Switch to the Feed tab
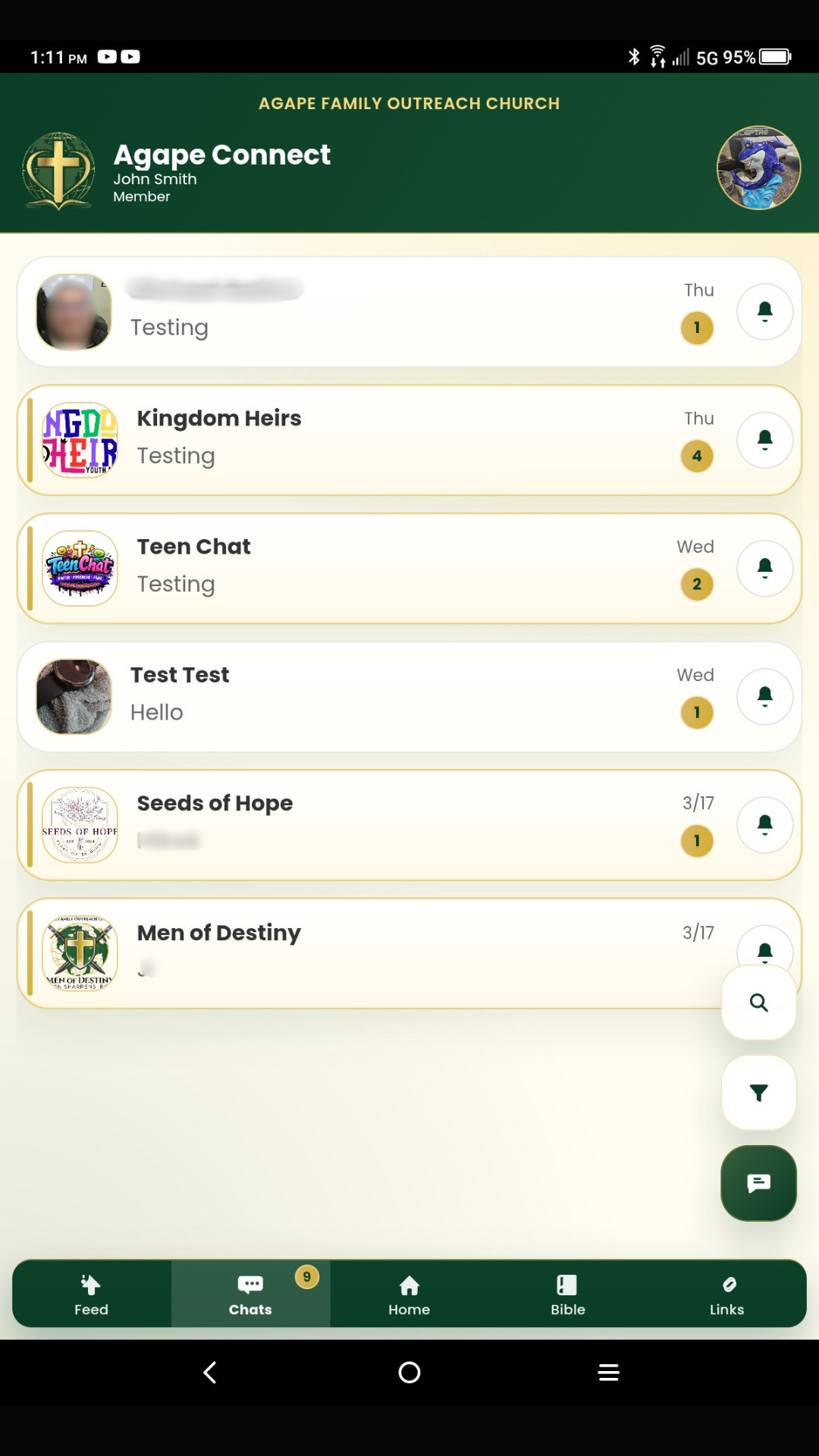 (91, 1294)
